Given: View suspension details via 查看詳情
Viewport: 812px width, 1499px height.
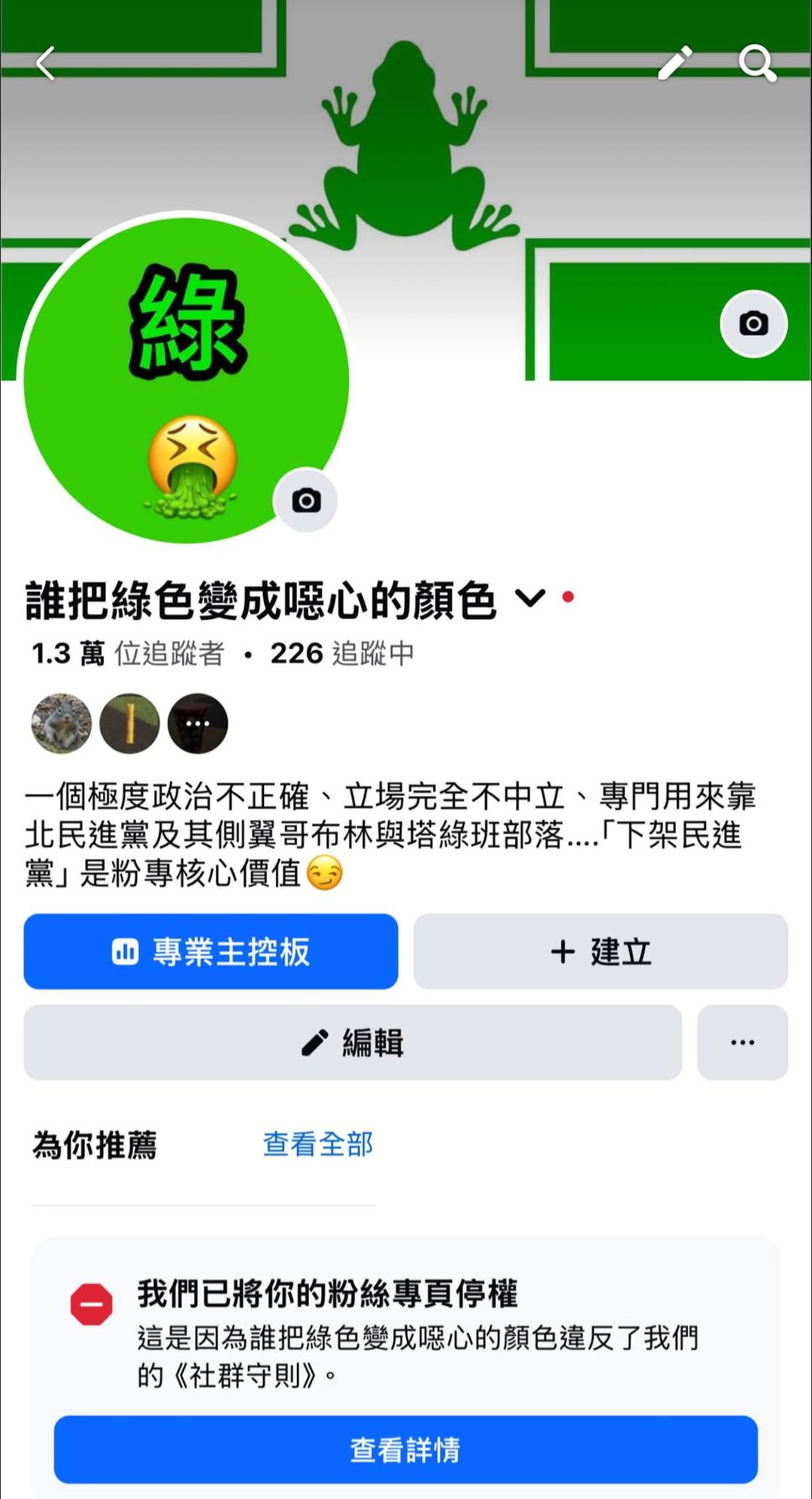Looking at the screenshot, I should (406, 1449).
